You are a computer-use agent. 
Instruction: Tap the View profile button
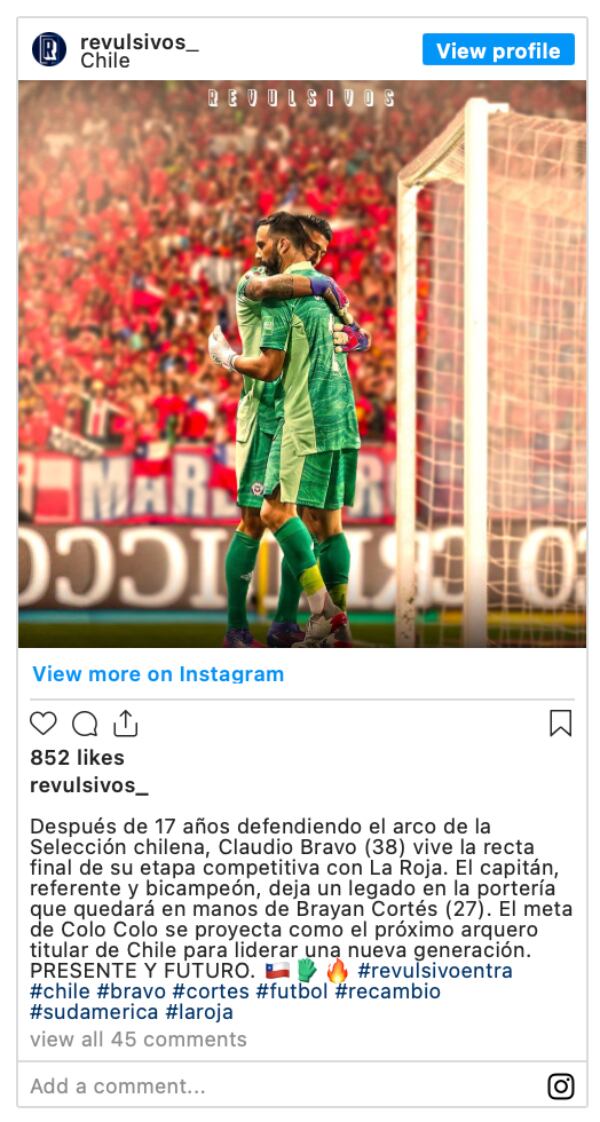click(498, 50)
